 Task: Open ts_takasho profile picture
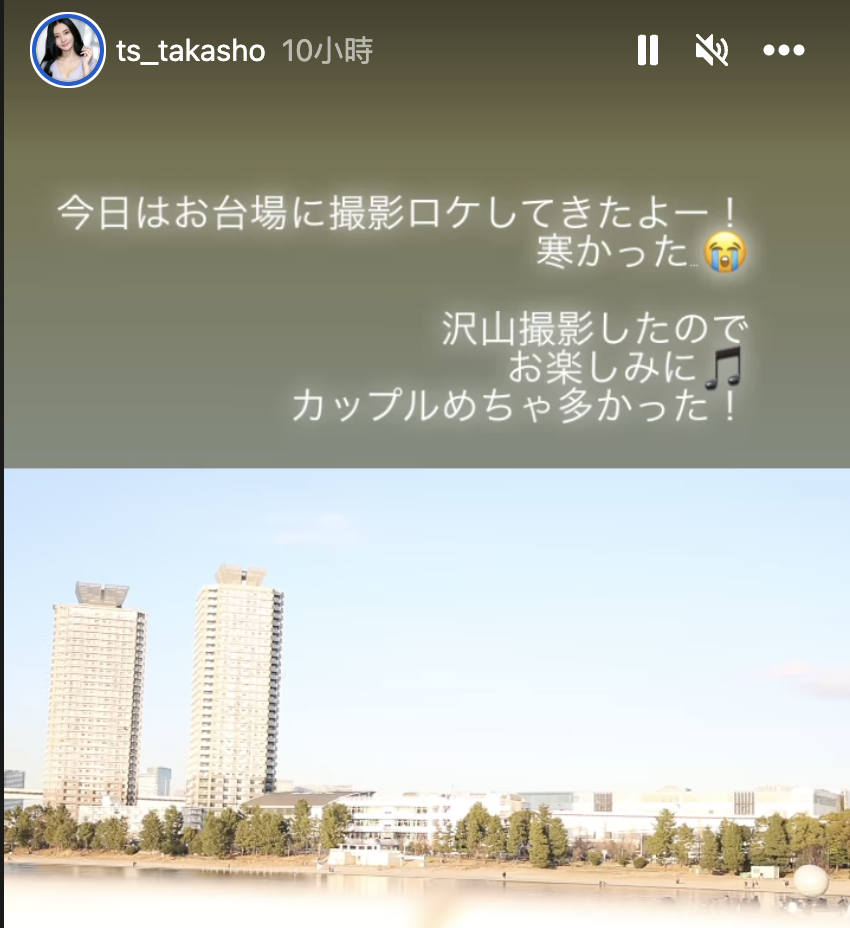tap(69, 50)
